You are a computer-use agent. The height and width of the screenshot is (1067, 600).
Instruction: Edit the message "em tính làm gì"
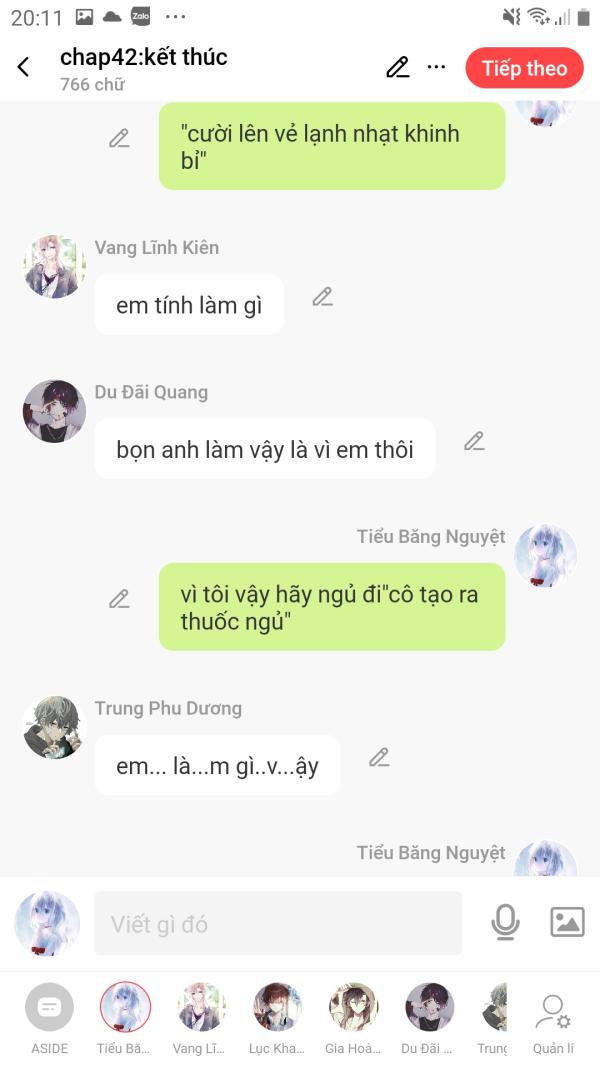[322, 297]
